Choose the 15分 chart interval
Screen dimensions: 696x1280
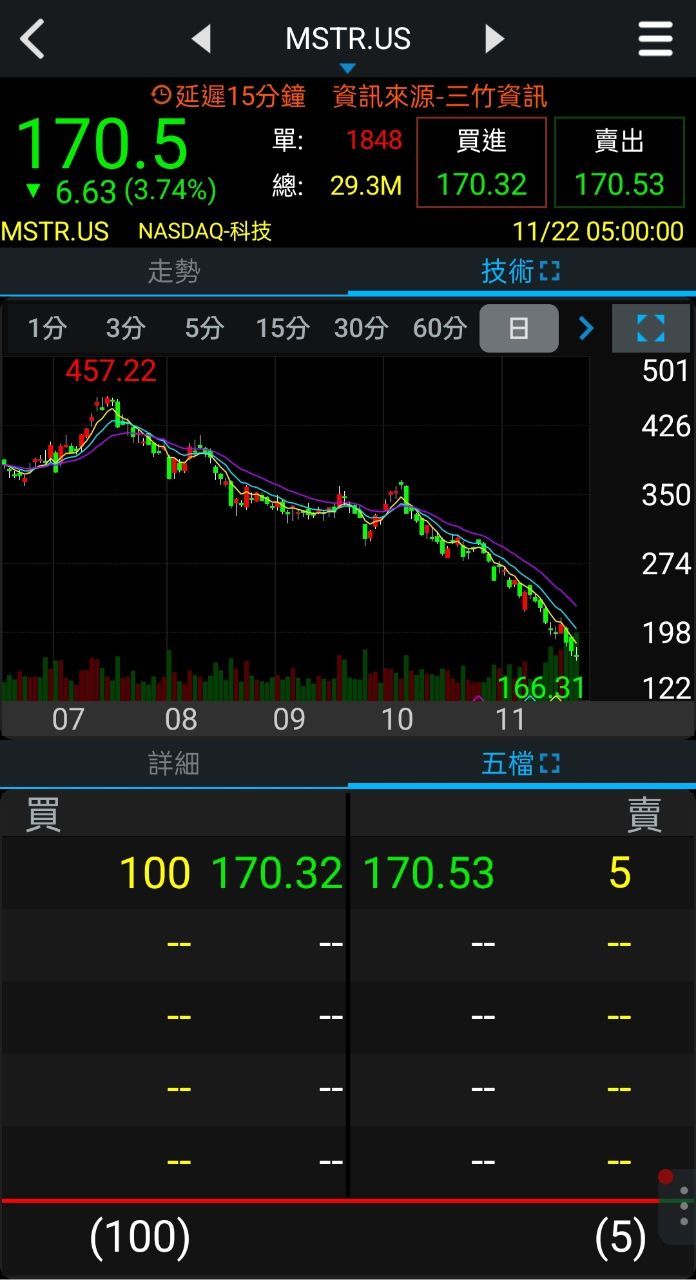tap(282, 328)
